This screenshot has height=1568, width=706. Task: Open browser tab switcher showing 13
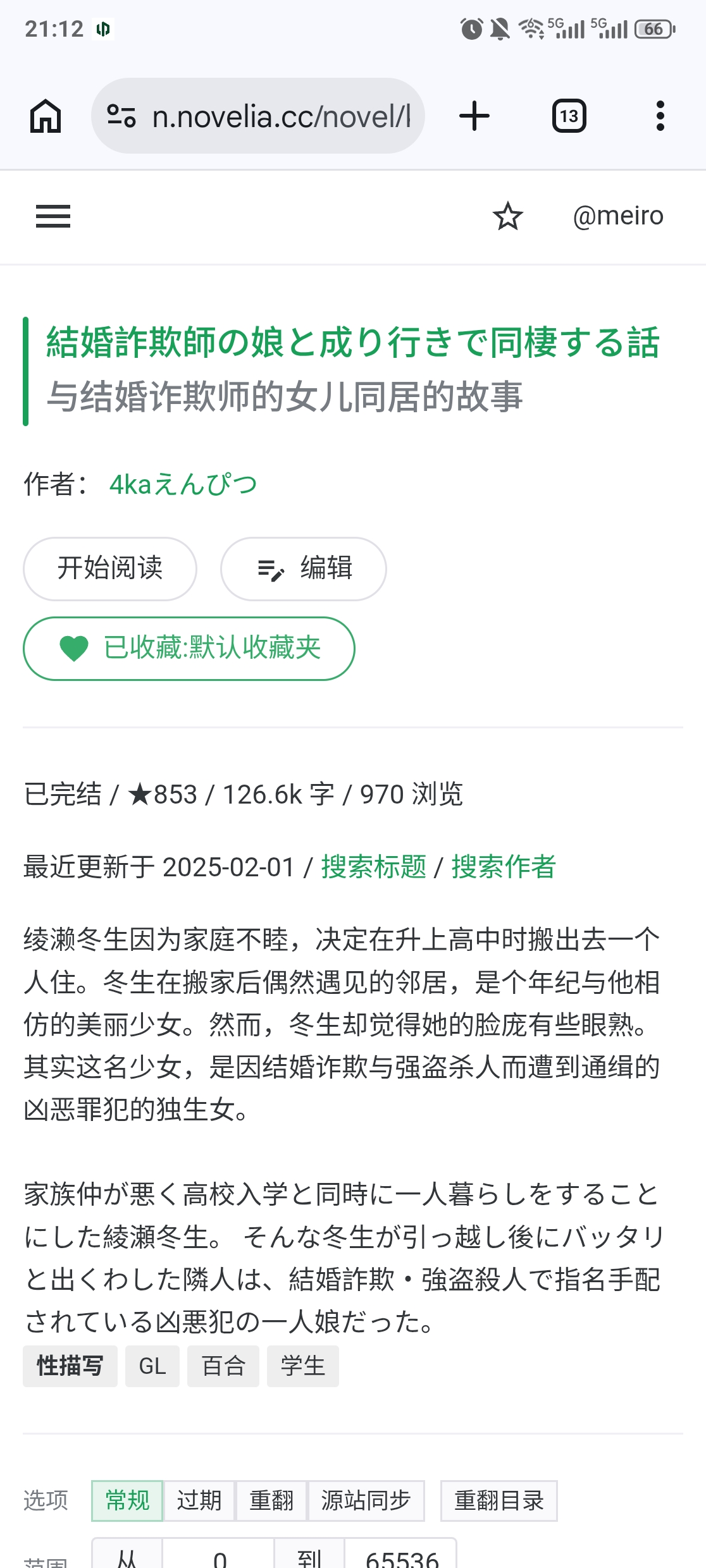coord(569,116)
